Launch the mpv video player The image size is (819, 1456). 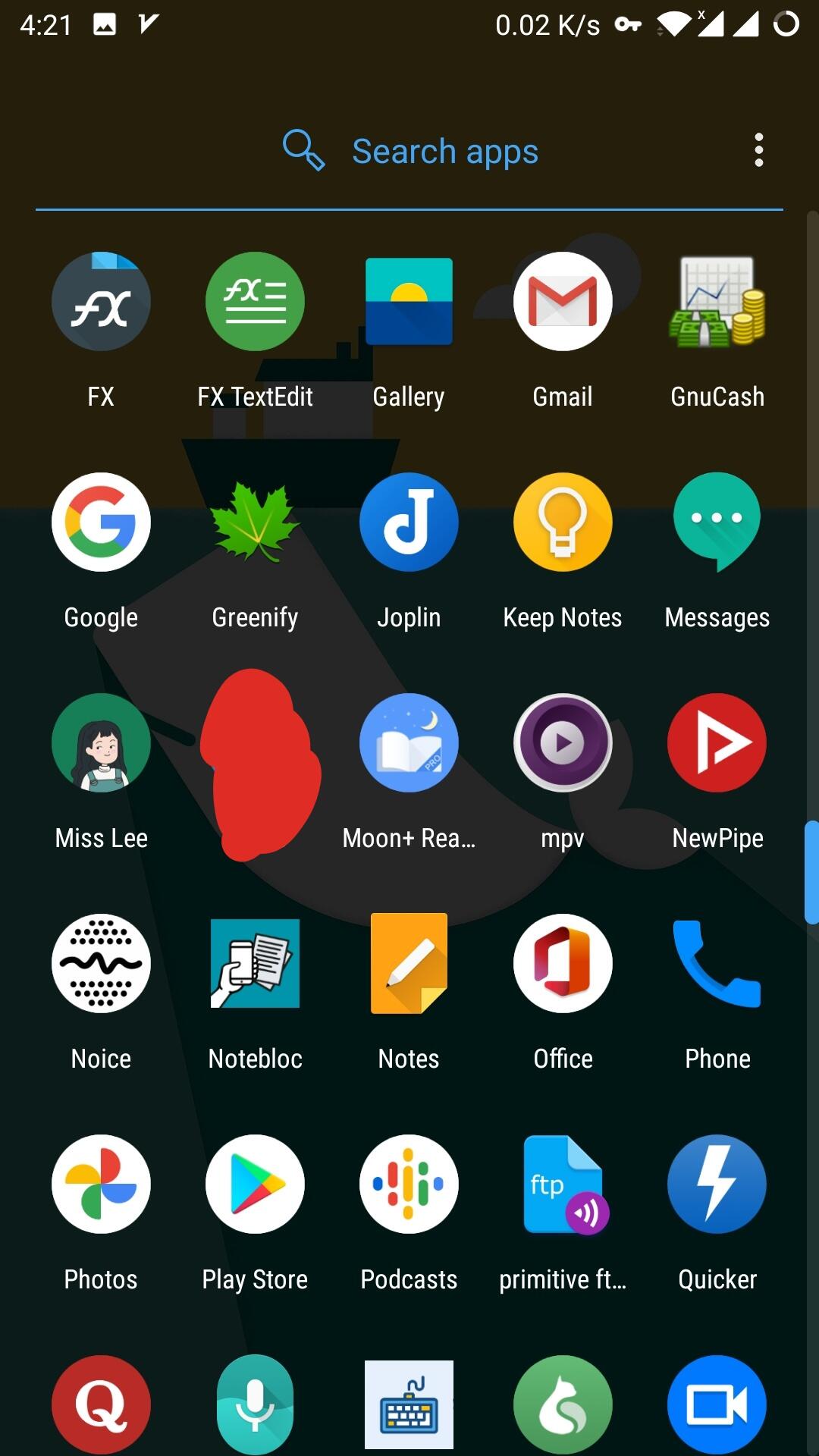(563, 743)
